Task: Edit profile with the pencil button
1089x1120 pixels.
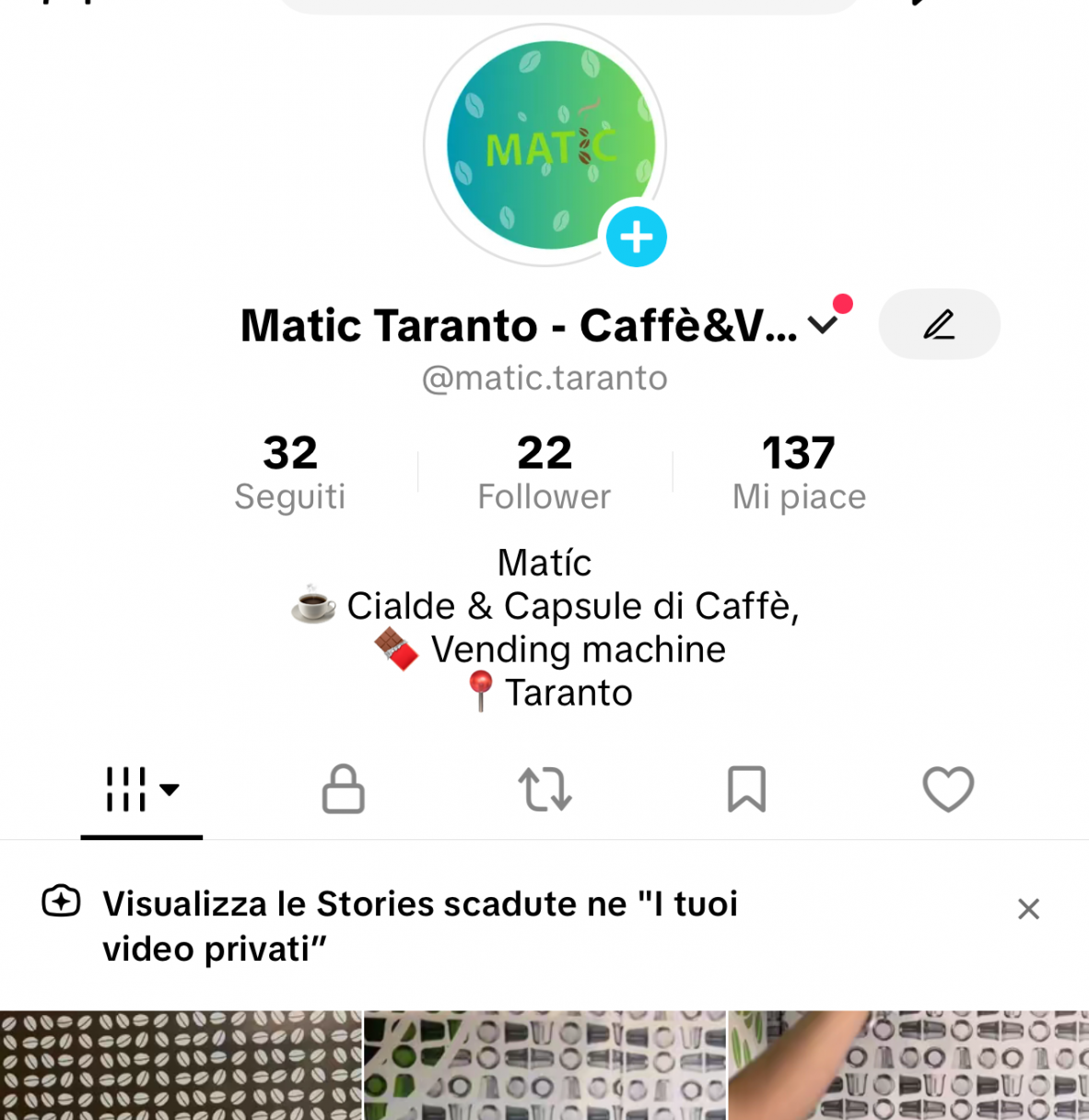Action: pyautogui.click(x=939, y=324)
